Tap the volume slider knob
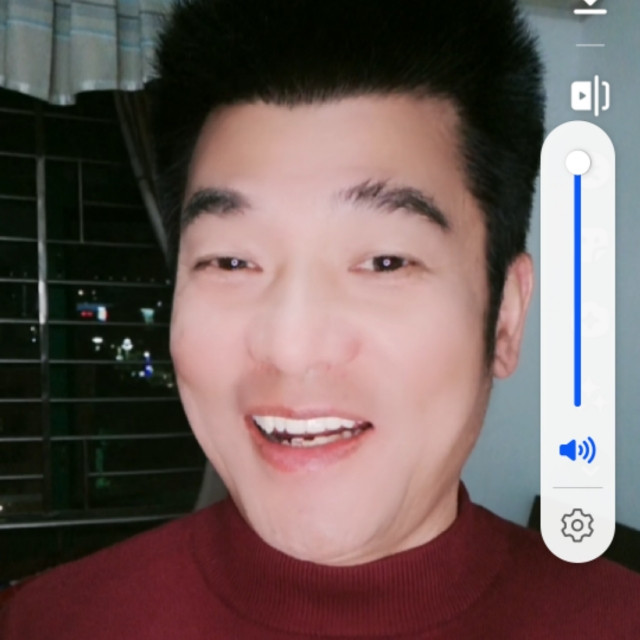 [578, 162]
